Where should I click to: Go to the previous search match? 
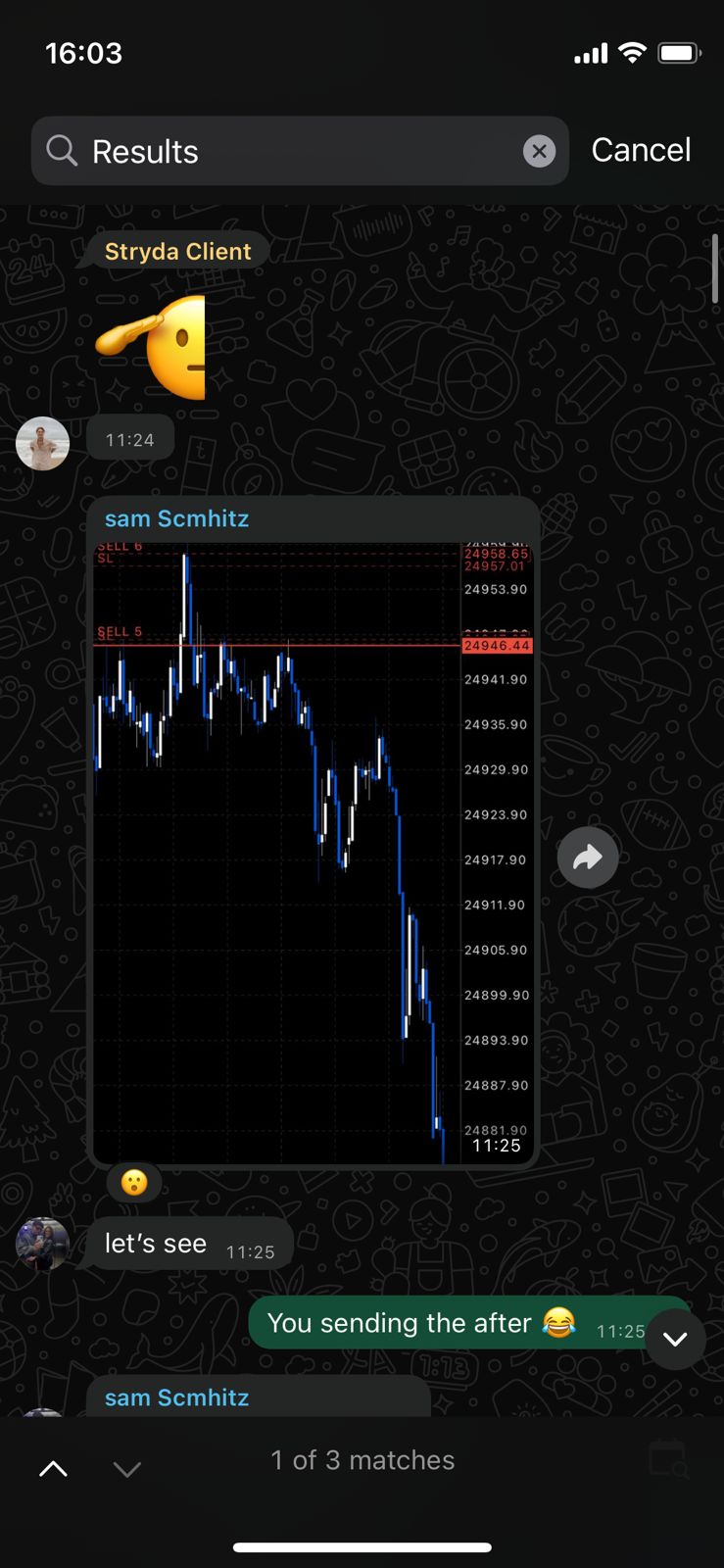(53, 1467)
